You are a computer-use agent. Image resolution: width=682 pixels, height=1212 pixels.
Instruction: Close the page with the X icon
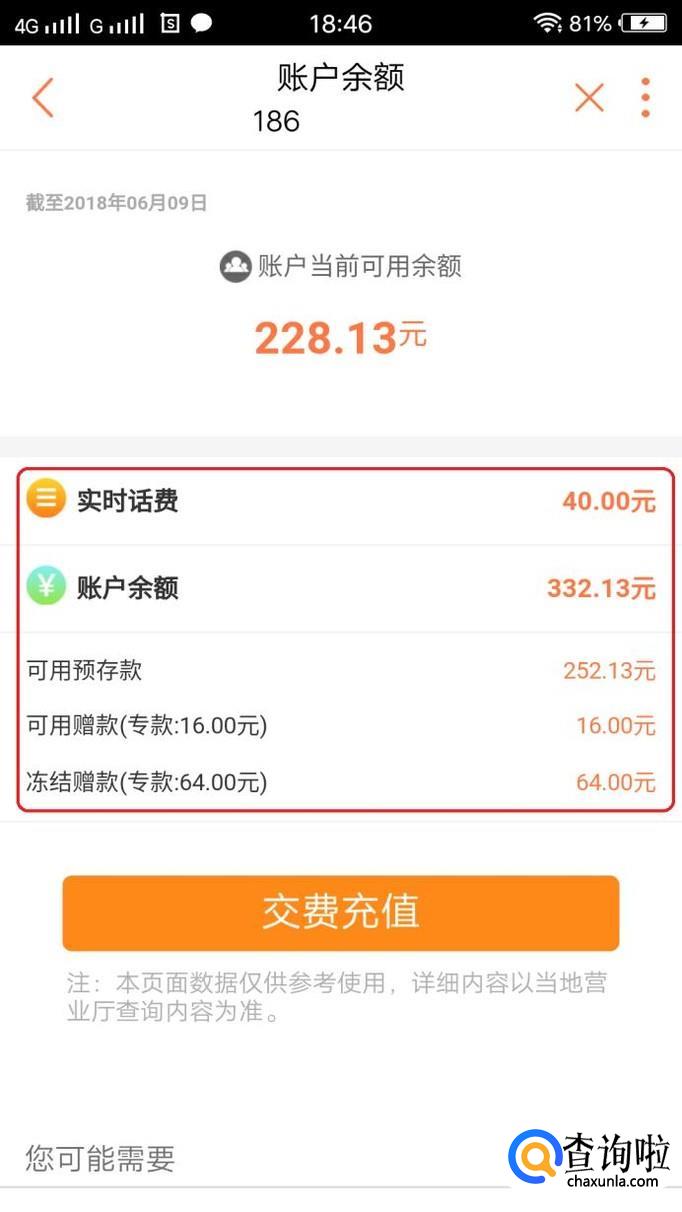pos(589,98)
